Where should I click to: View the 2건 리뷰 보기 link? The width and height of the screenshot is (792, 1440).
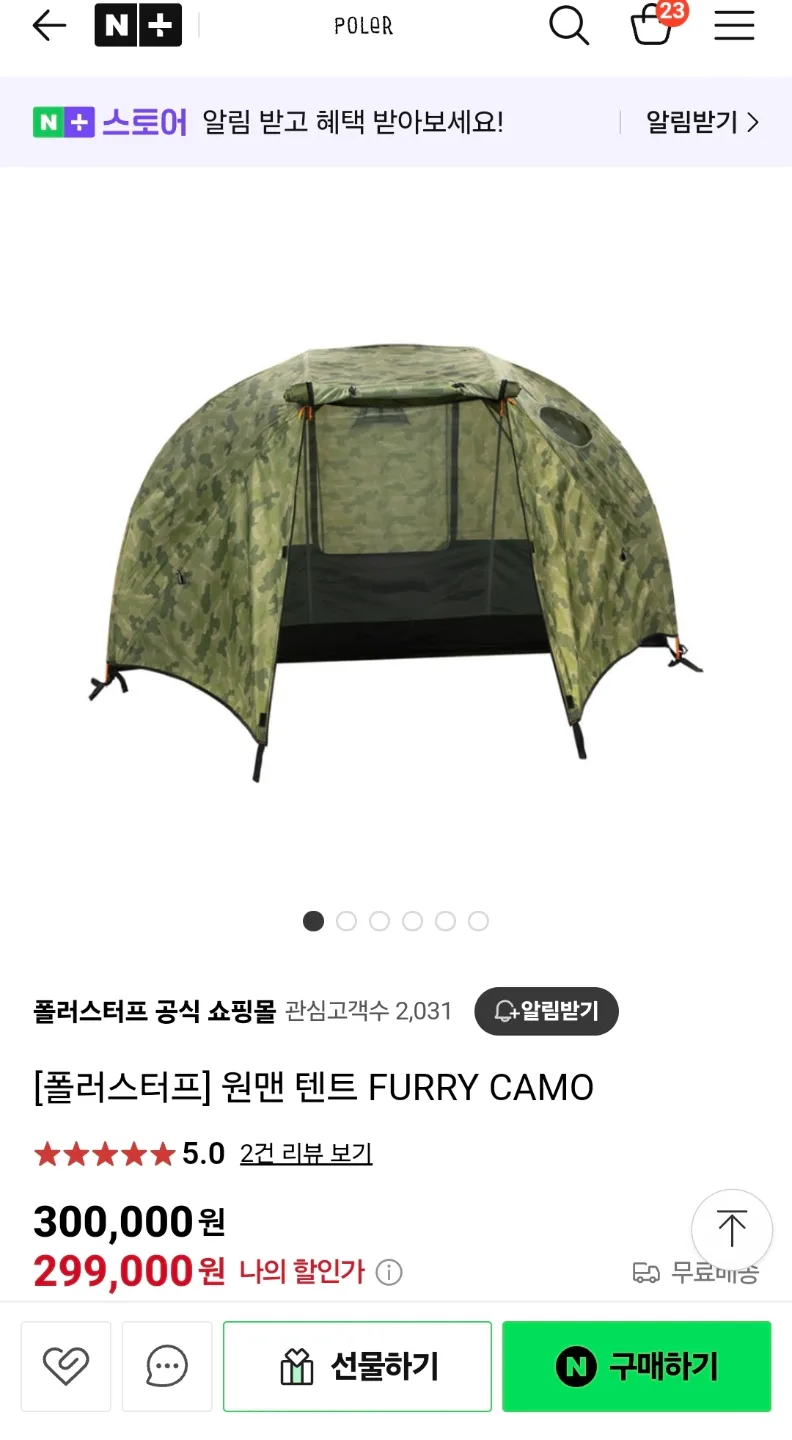[306, 1154]
